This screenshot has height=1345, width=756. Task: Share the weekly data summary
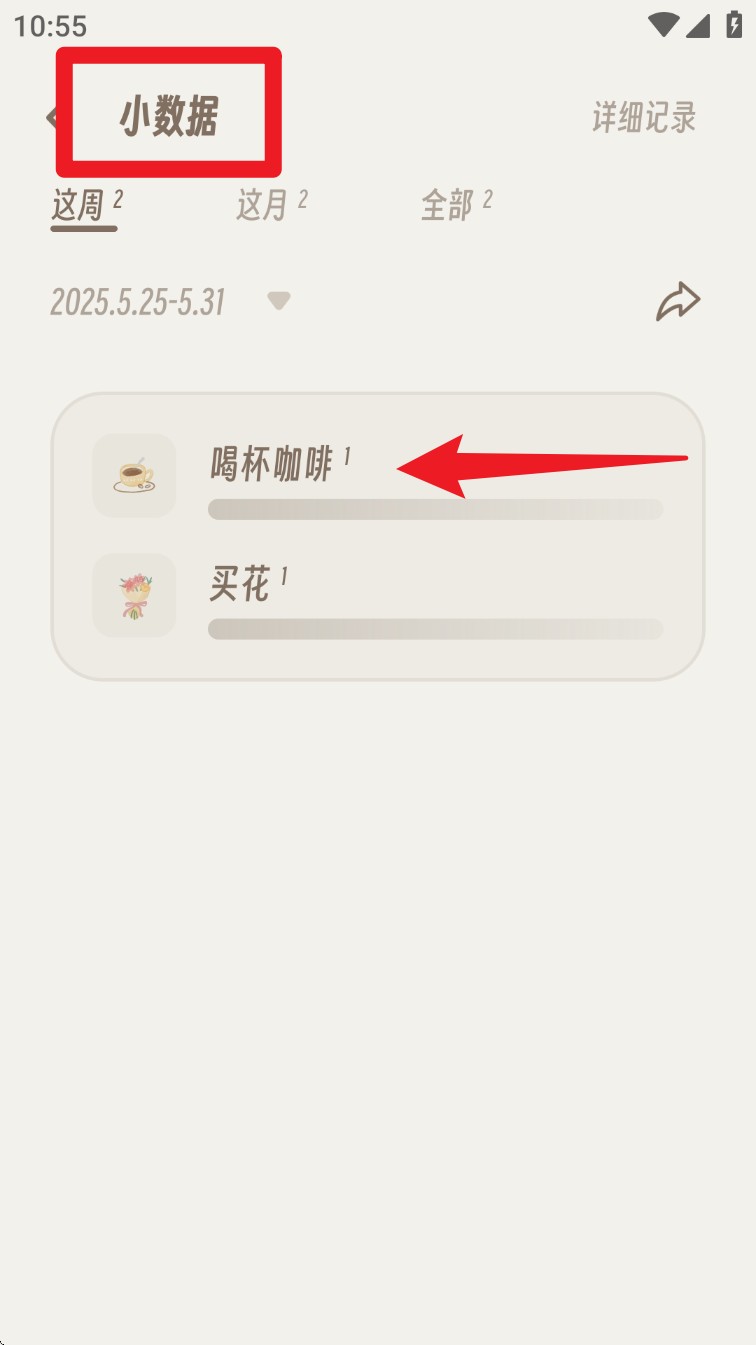[678, 301]
